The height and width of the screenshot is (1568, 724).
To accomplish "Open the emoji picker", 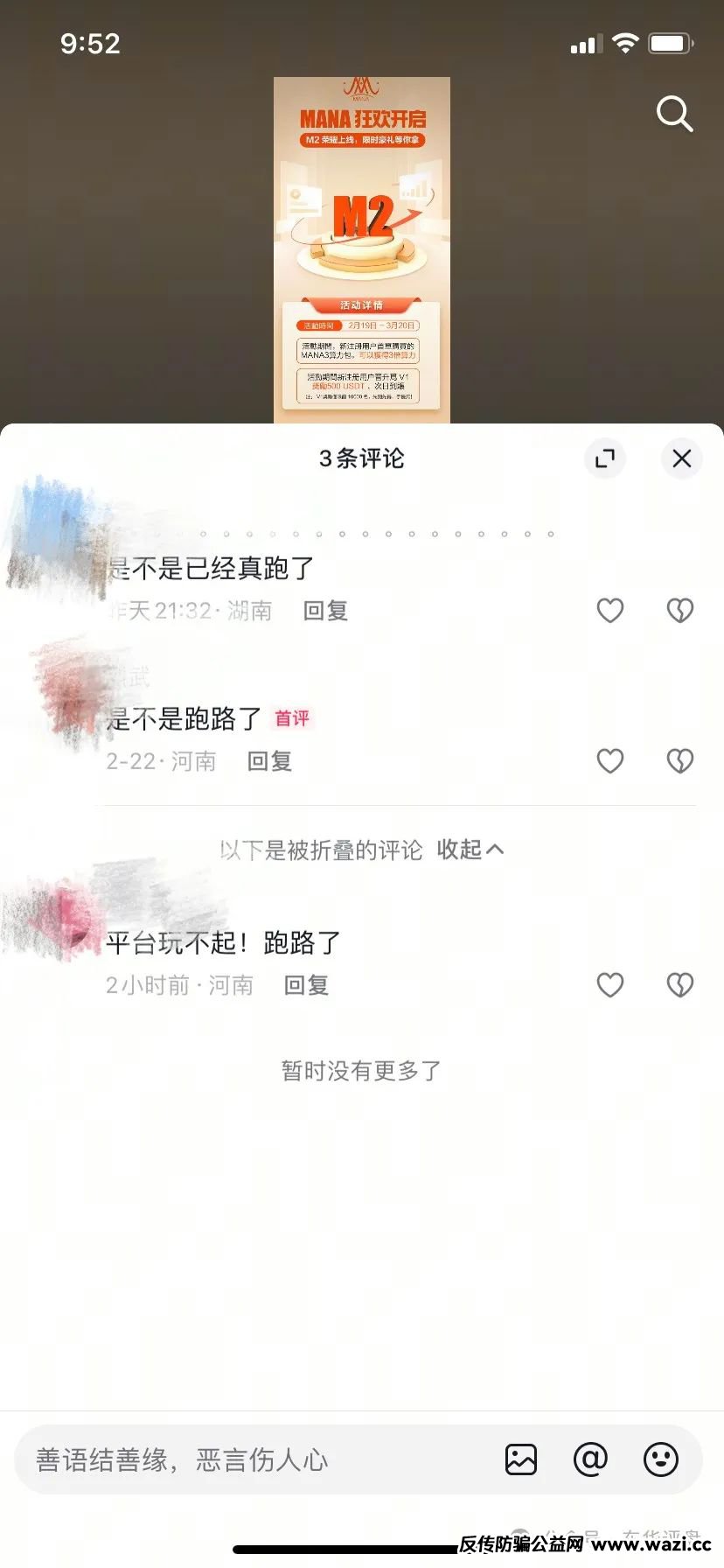I will tap(660, 1459).
